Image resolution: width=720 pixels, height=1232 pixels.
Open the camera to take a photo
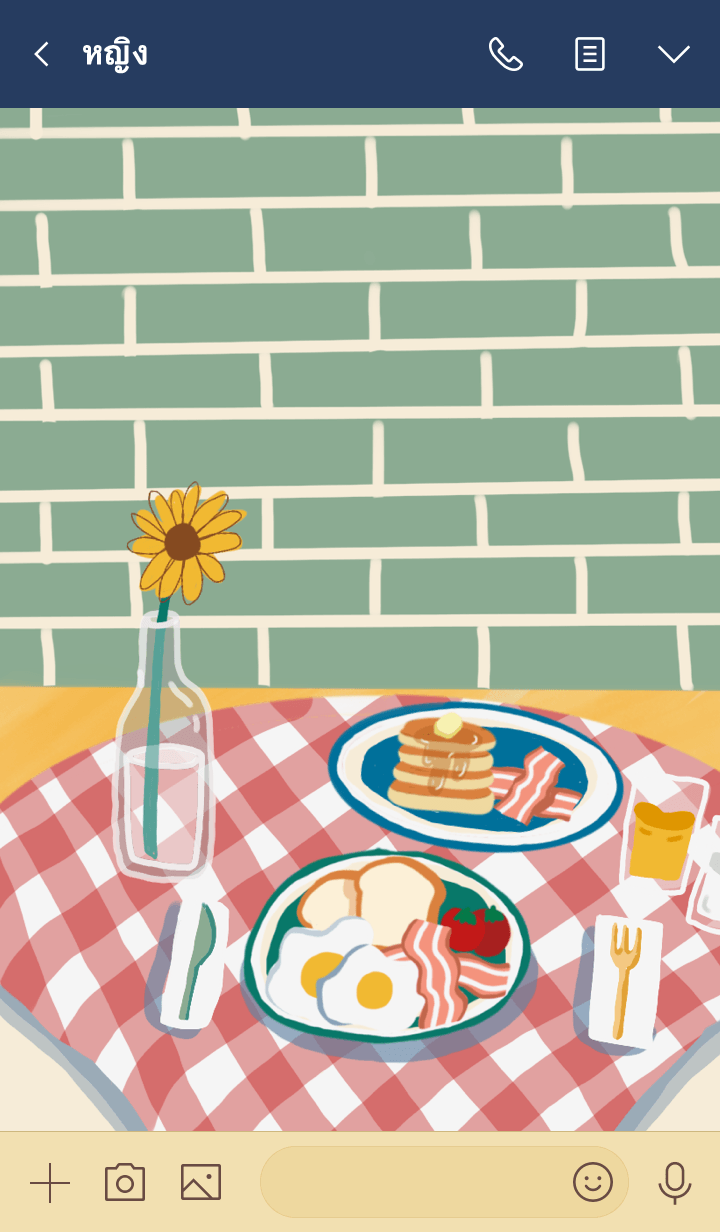(x=125, y=1183)
